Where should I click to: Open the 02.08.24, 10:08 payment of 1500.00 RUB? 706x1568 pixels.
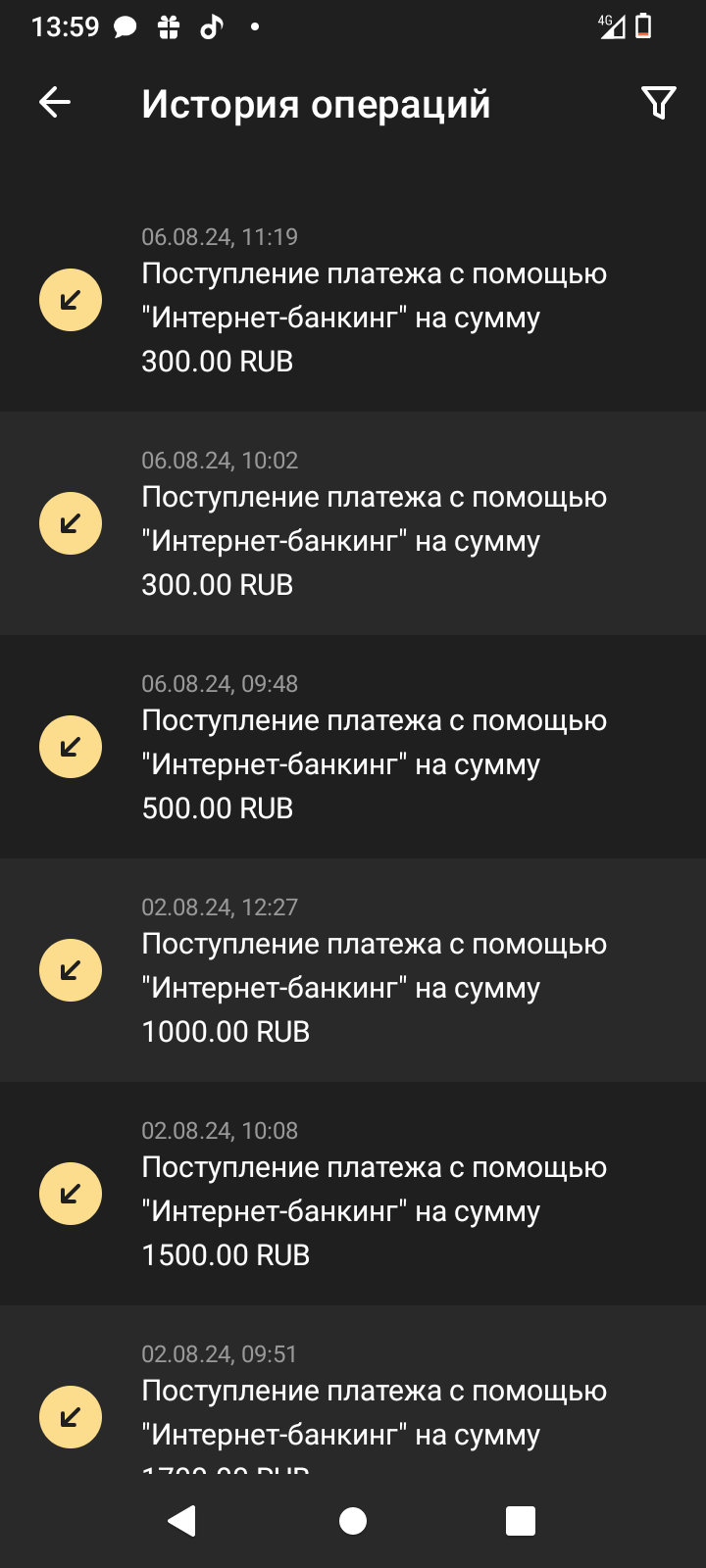(353, 1194)
